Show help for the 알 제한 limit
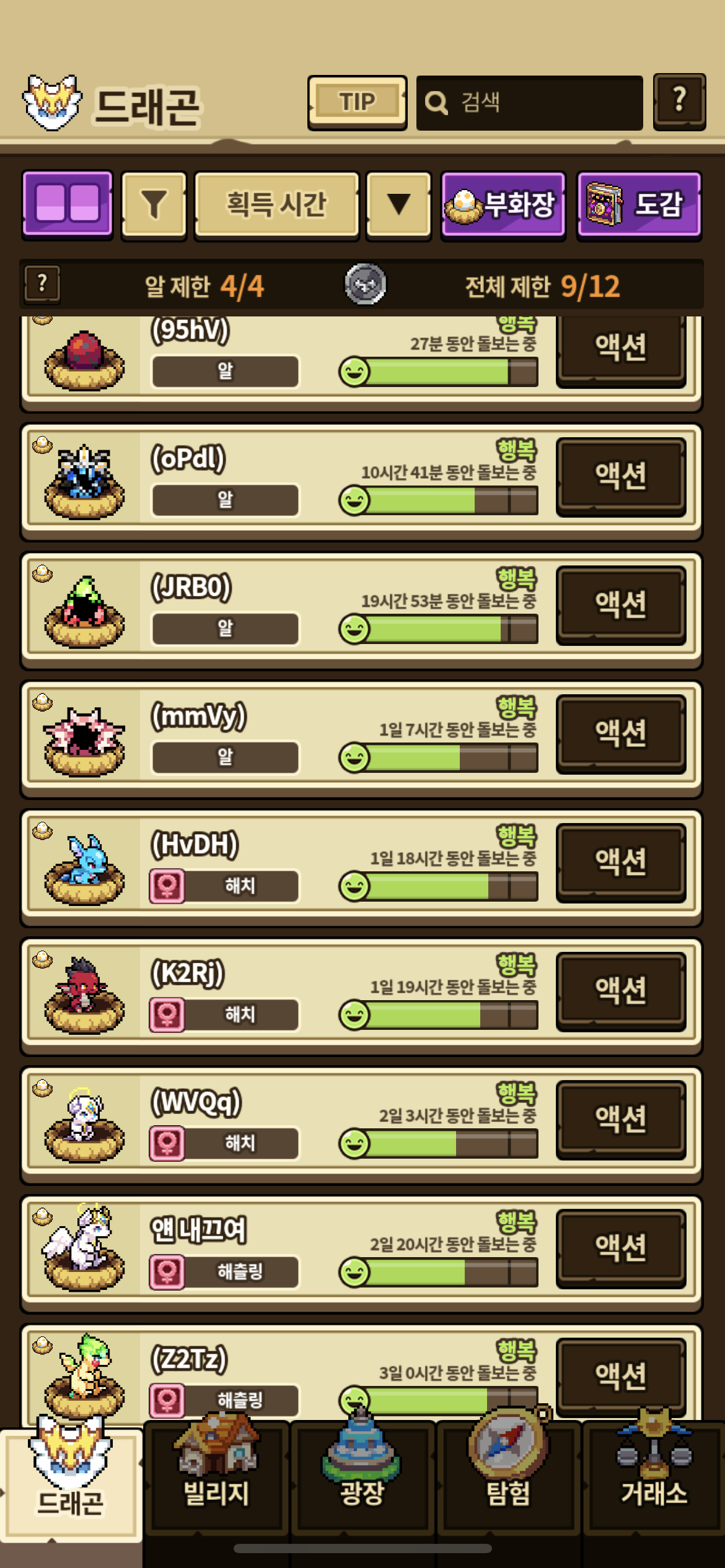 [42, 284]
